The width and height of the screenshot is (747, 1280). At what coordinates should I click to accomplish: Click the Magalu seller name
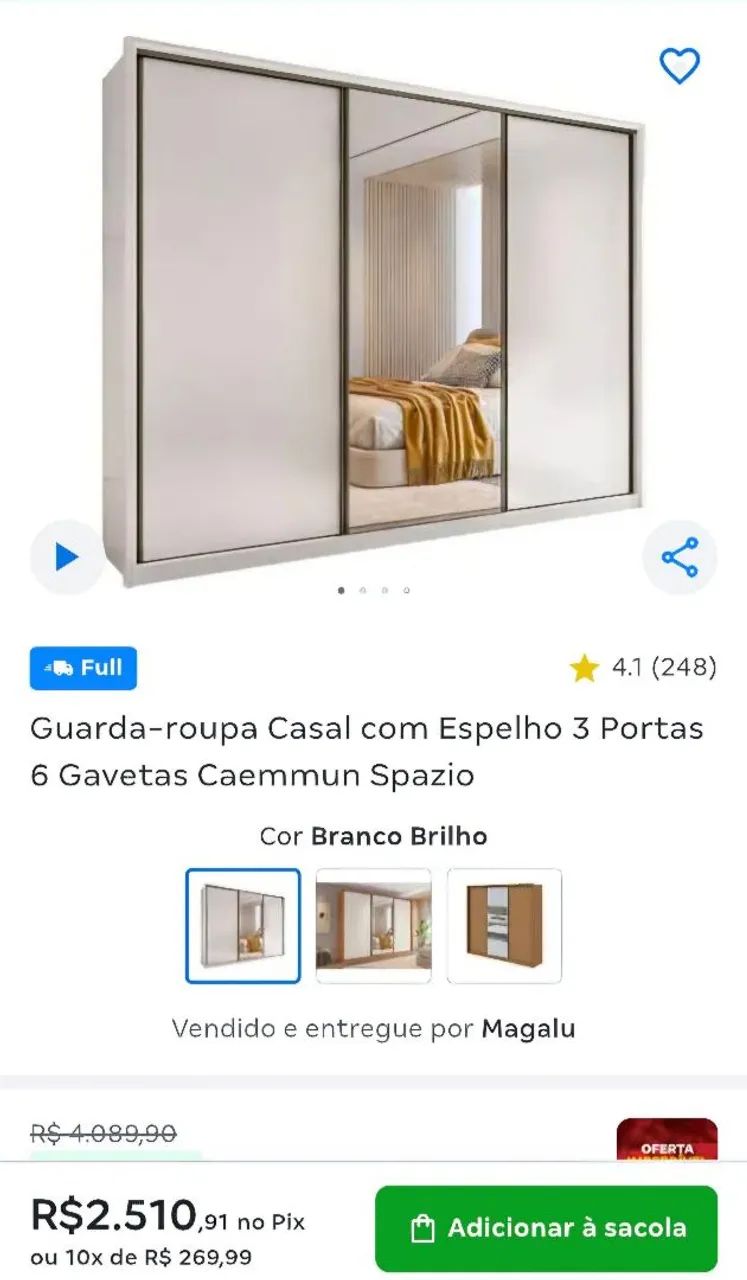pos(528,1029)
